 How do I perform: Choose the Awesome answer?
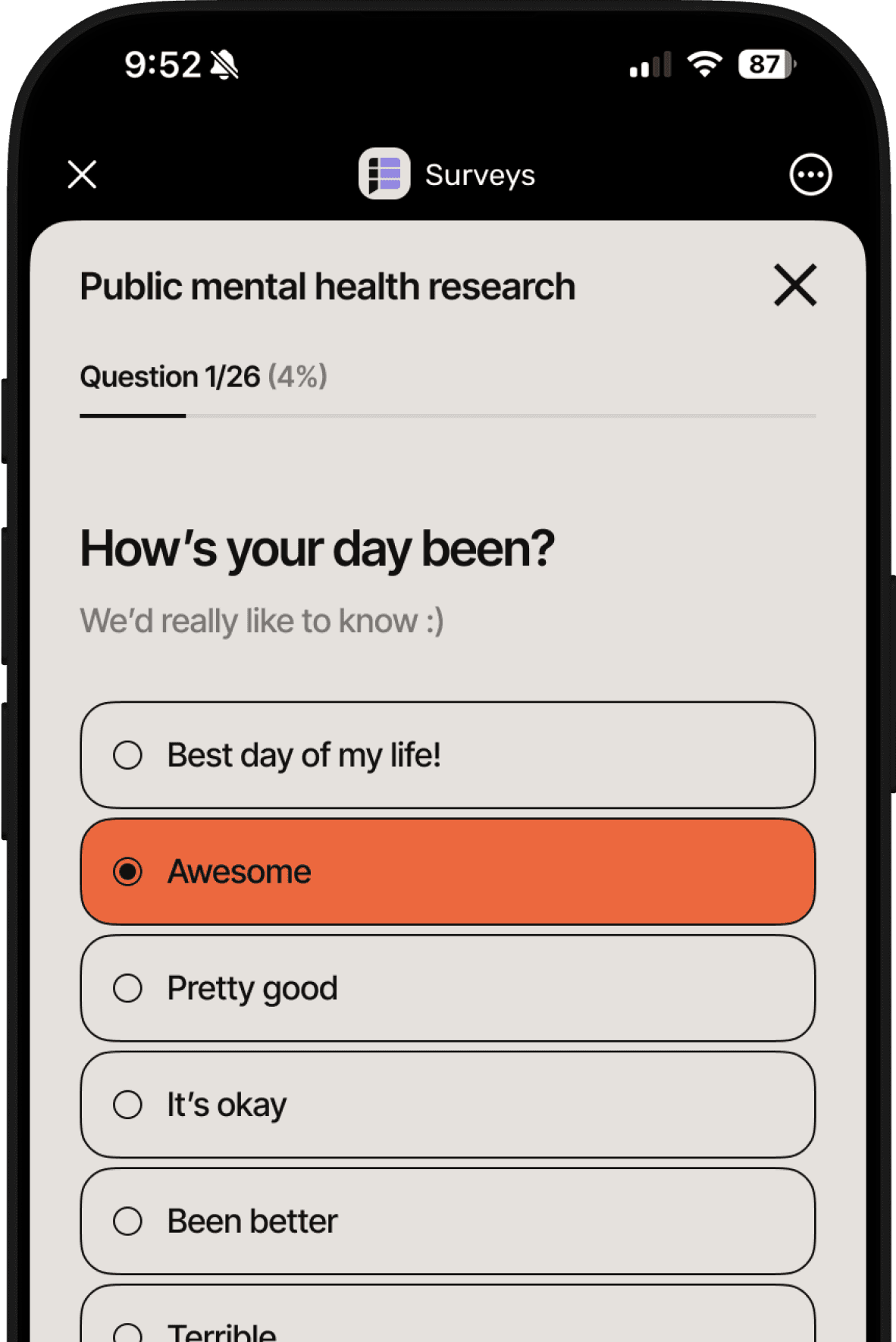click(447, 872)
